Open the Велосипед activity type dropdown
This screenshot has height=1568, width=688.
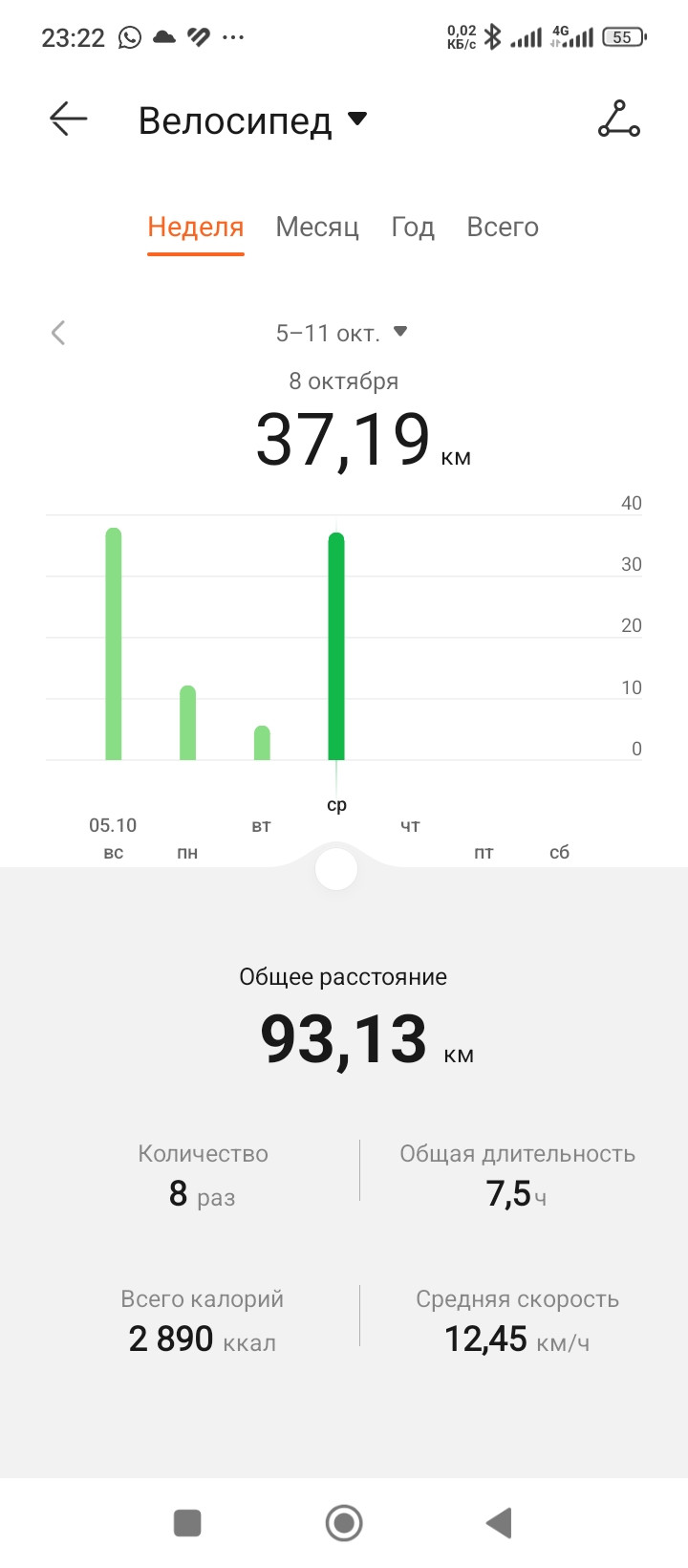[x=253, y=121]
